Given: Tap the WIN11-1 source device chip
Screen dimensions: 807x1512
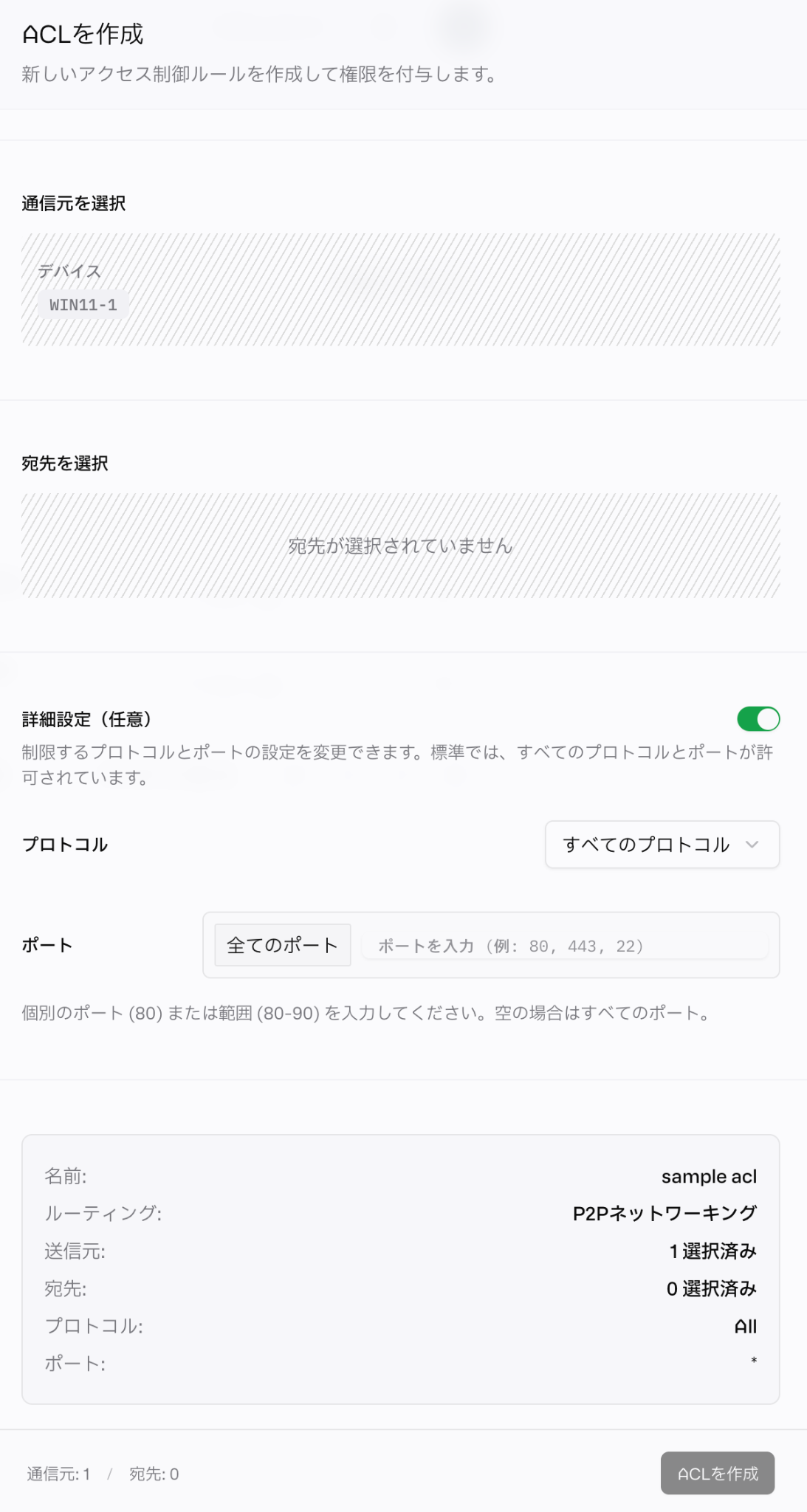Looking at the screenshot, I should pos(83,305).
